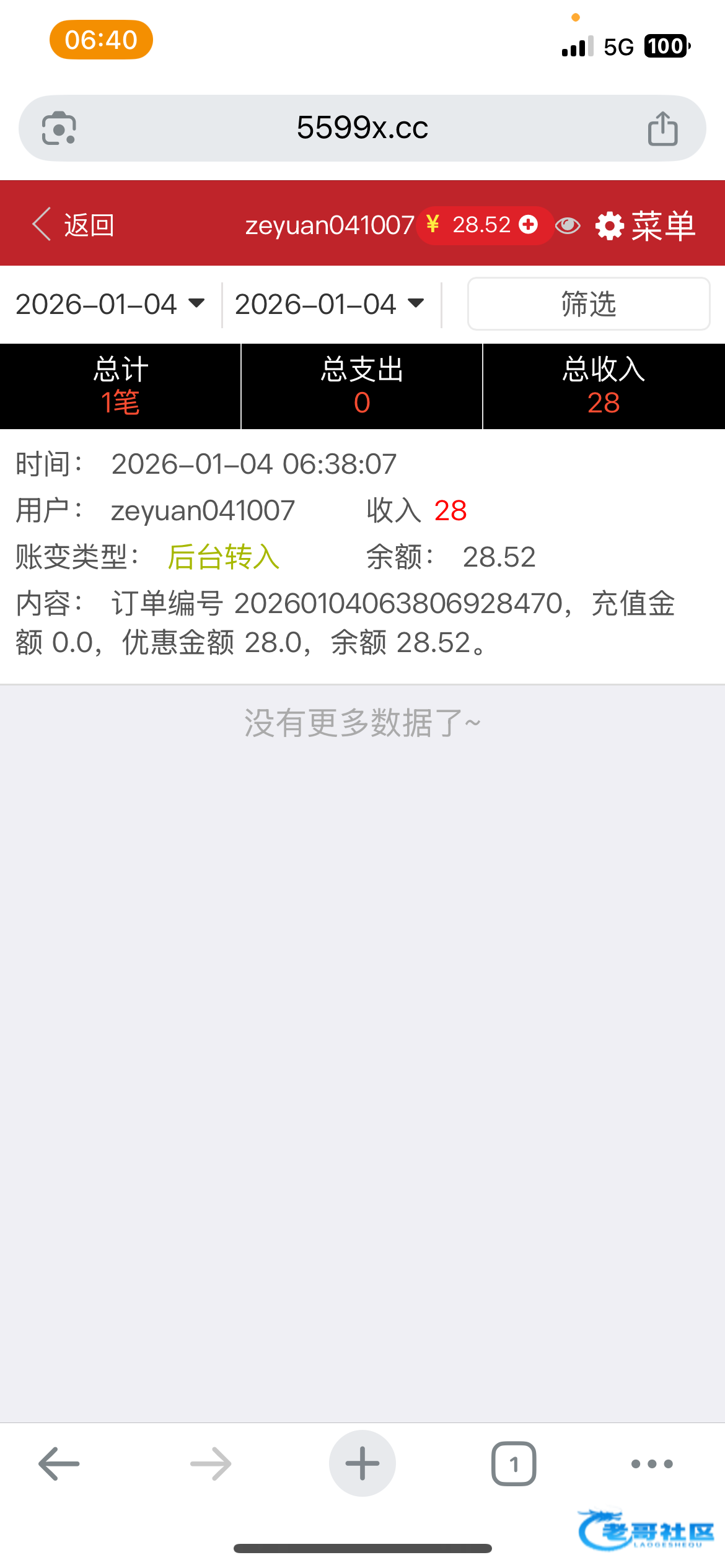Toggle balance visibility with the eye icon
The height and width of the screenshot is (1568, 725).
568,225
